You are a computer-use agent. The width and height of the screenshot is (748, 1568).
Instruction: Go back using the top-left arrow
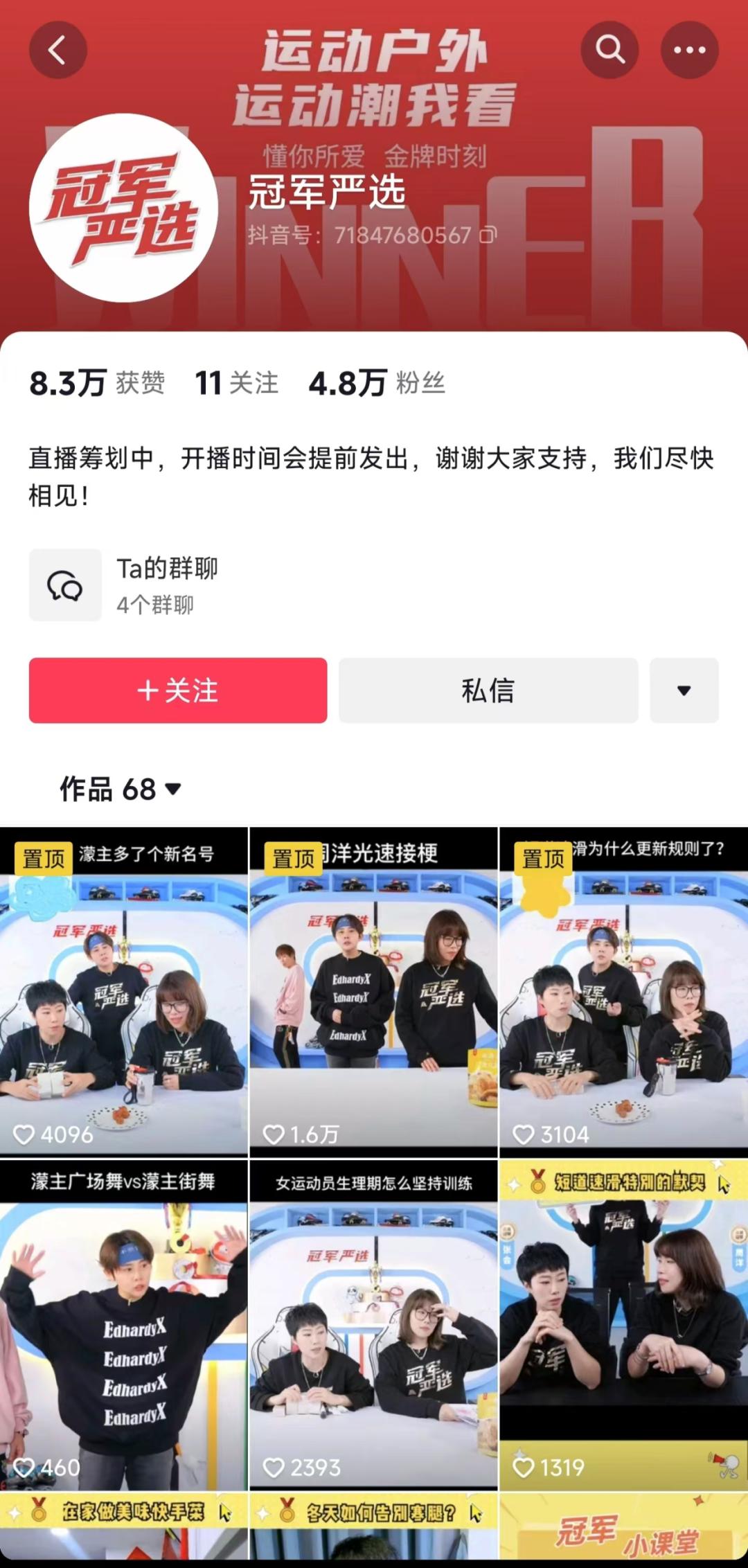[57, 50]
